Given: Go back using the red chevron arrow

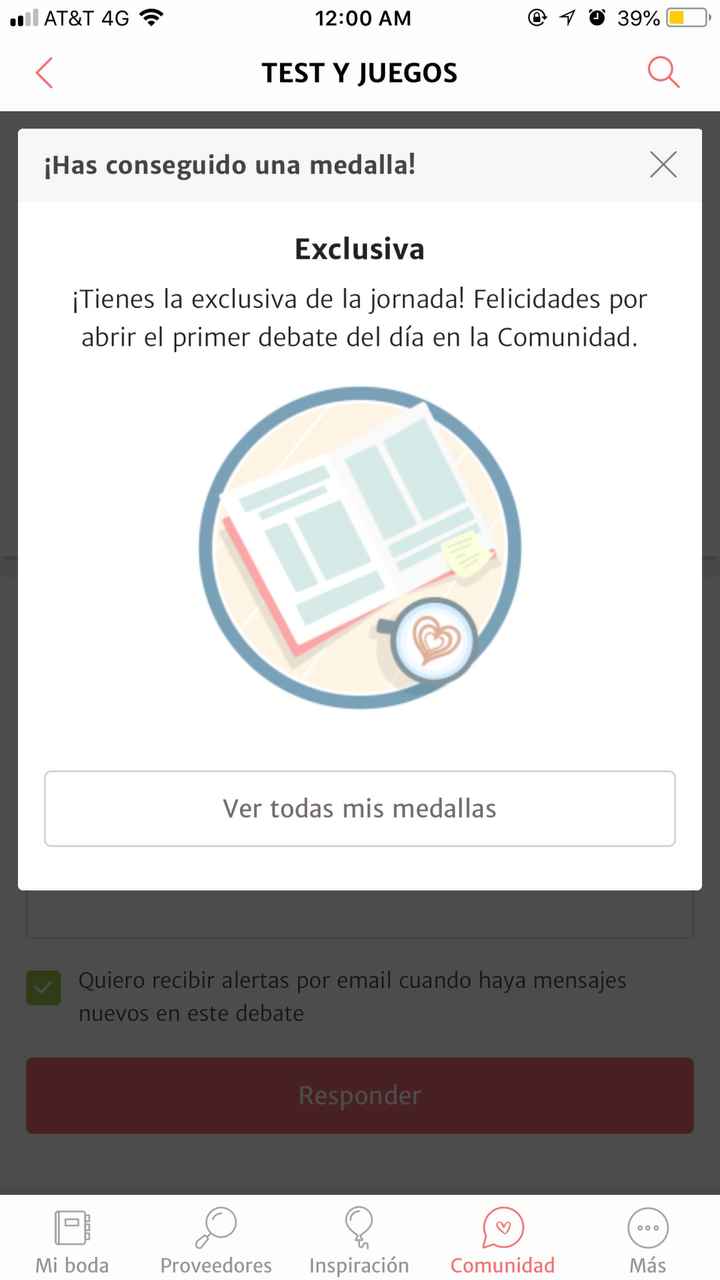Looking at the screenshot, I should (44, 73).
